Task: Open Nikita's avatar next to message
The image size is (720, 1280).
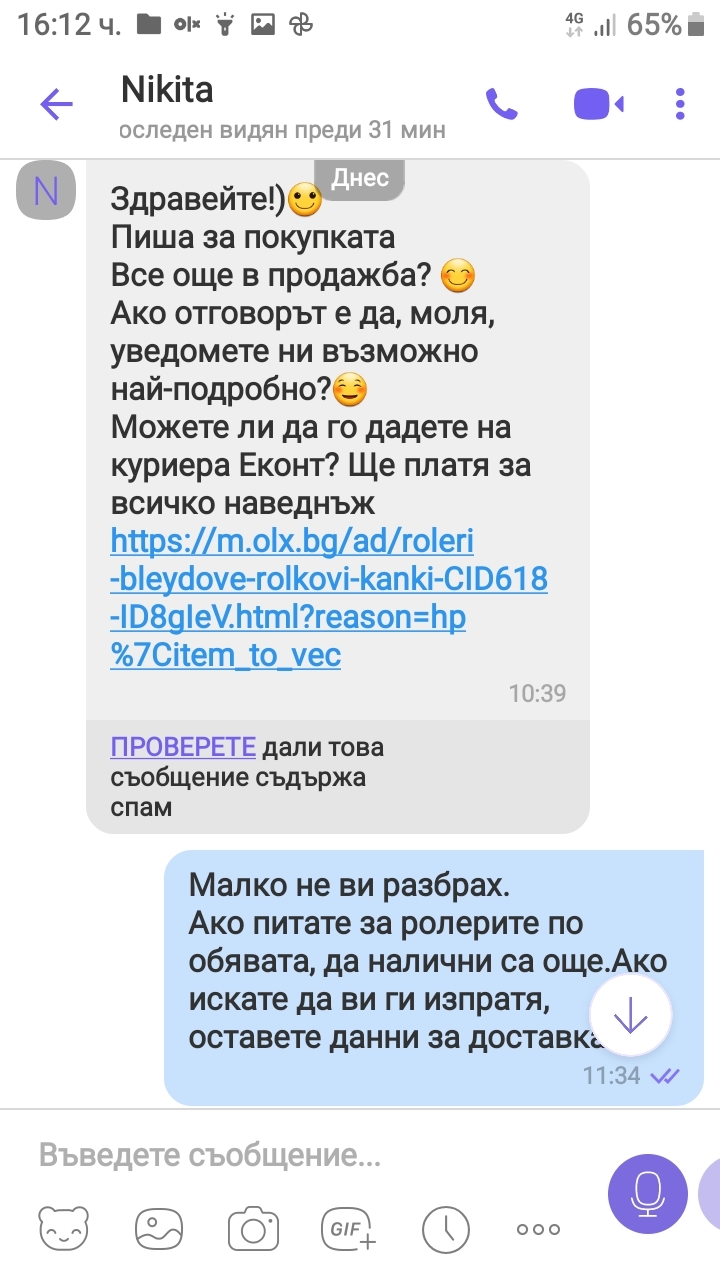Action: point(46,190)
